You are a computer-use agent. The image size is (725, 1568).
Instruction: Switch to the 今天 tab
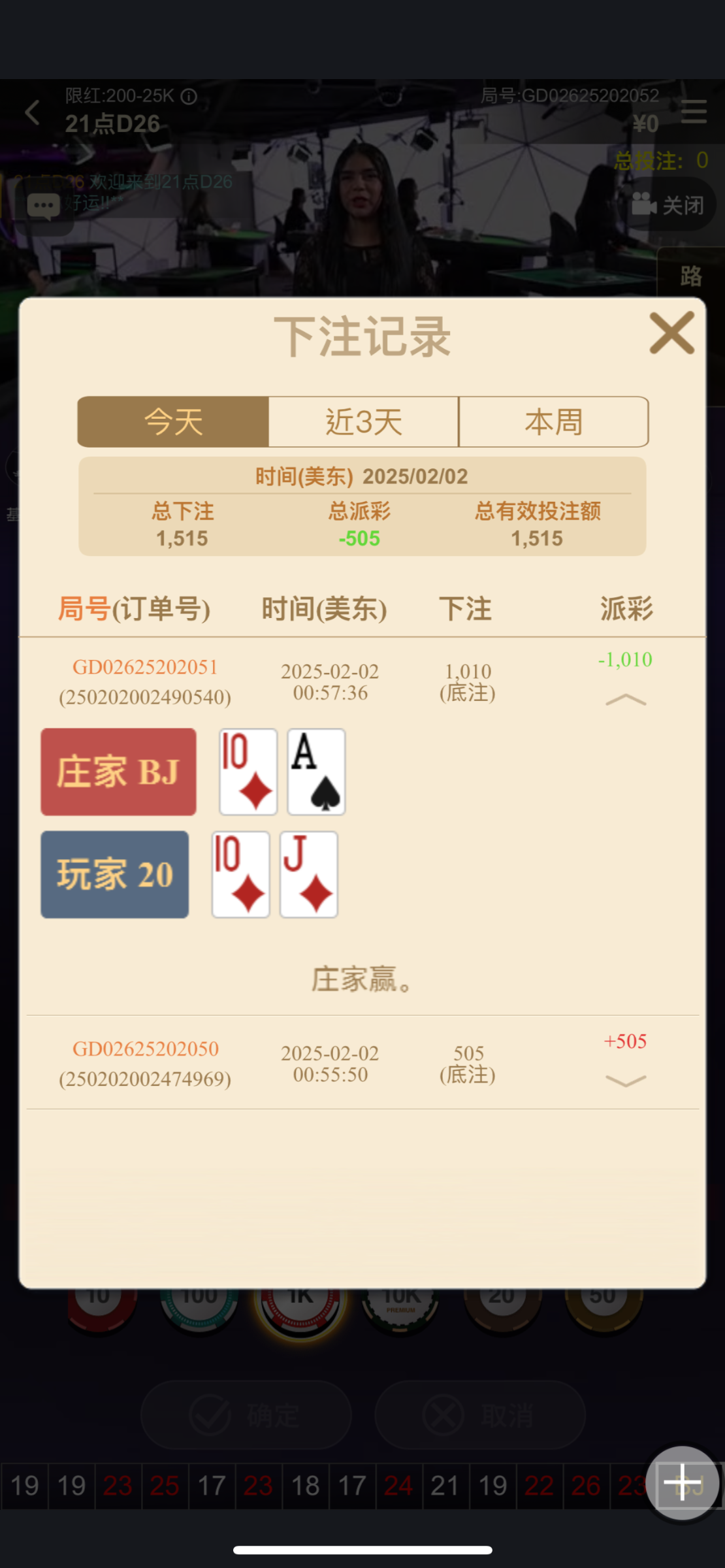click(173, 422)
